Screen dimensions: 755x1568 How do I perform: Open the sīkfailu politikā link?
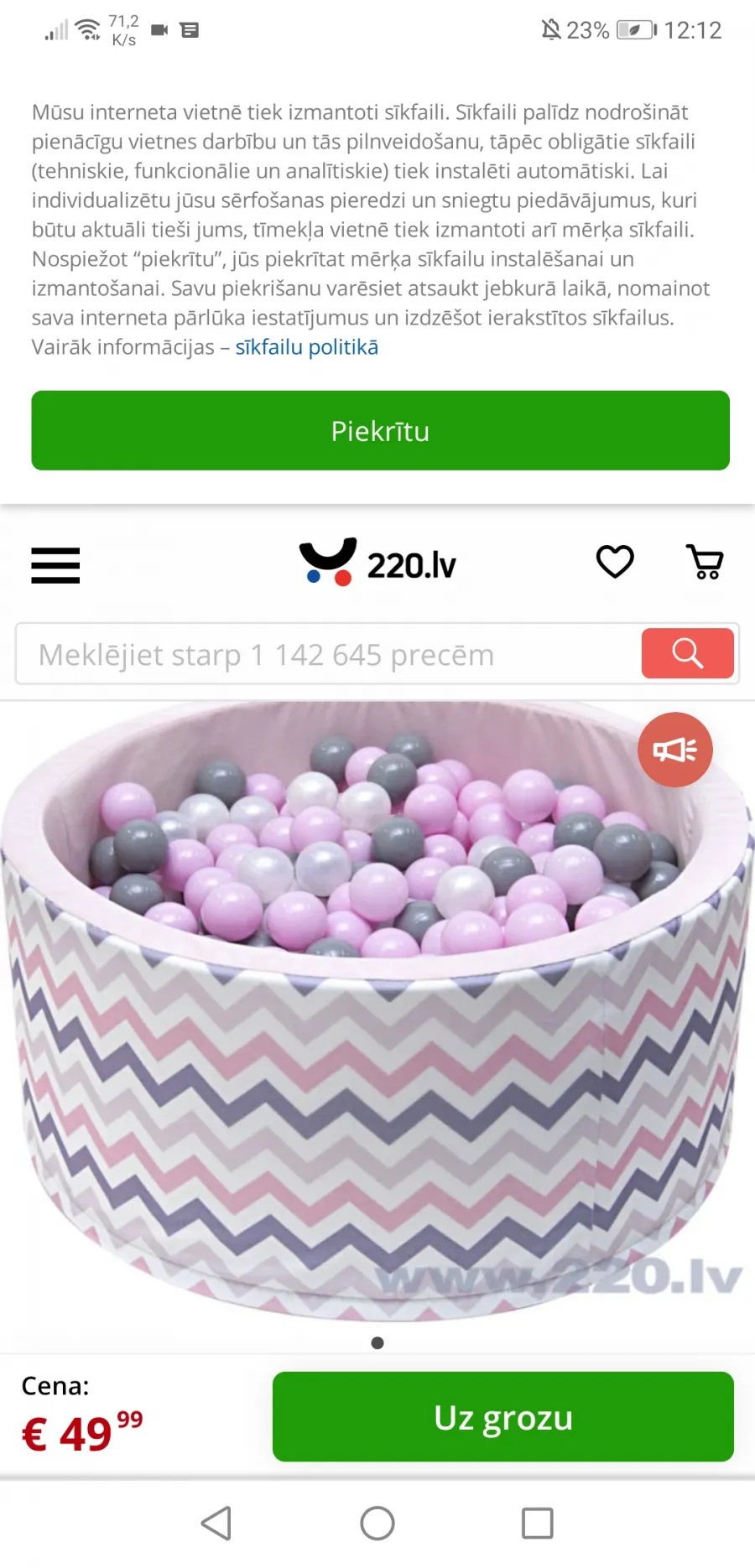306,347
